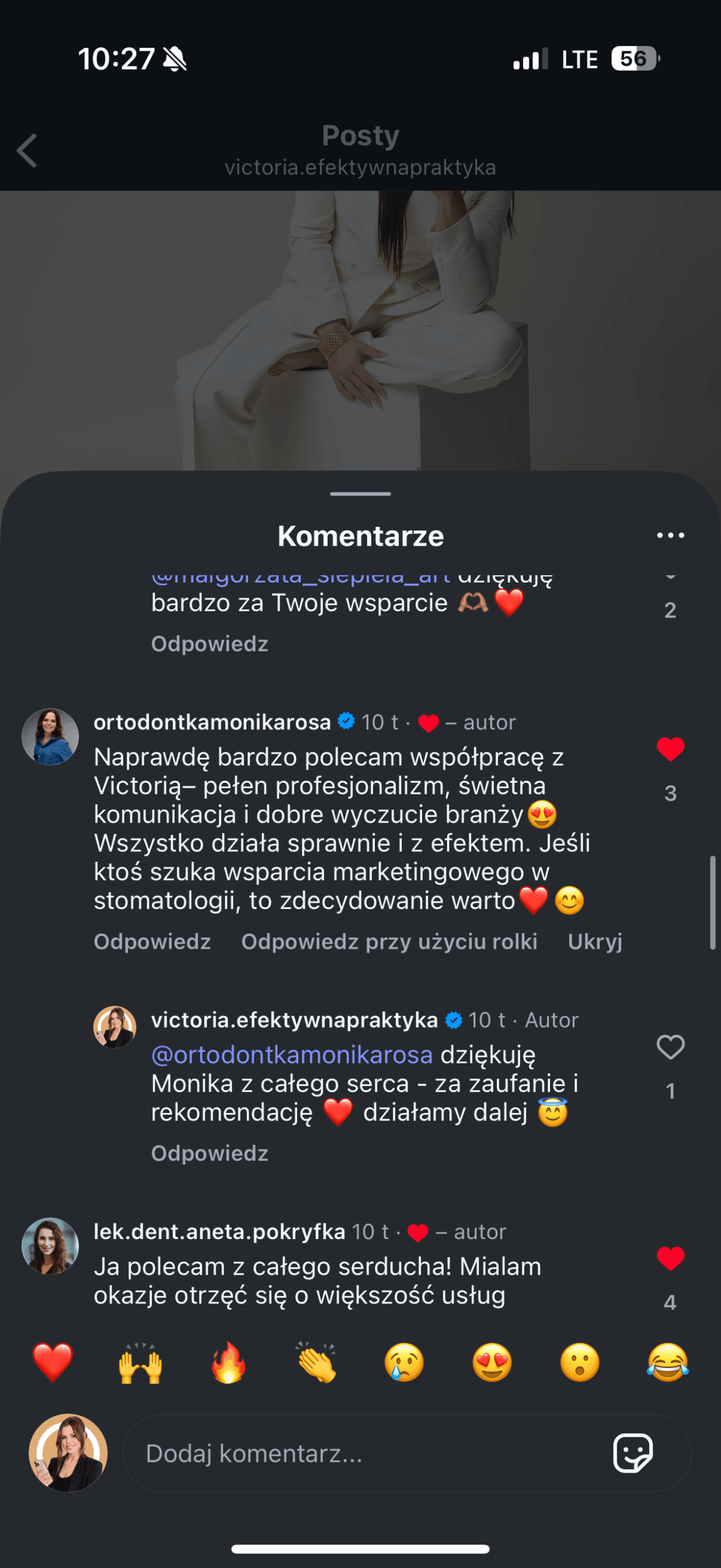Screen dimensions: 721x1568
Task: Open the sticker/GIF picker icon
Action: [x=633, y=1453]
